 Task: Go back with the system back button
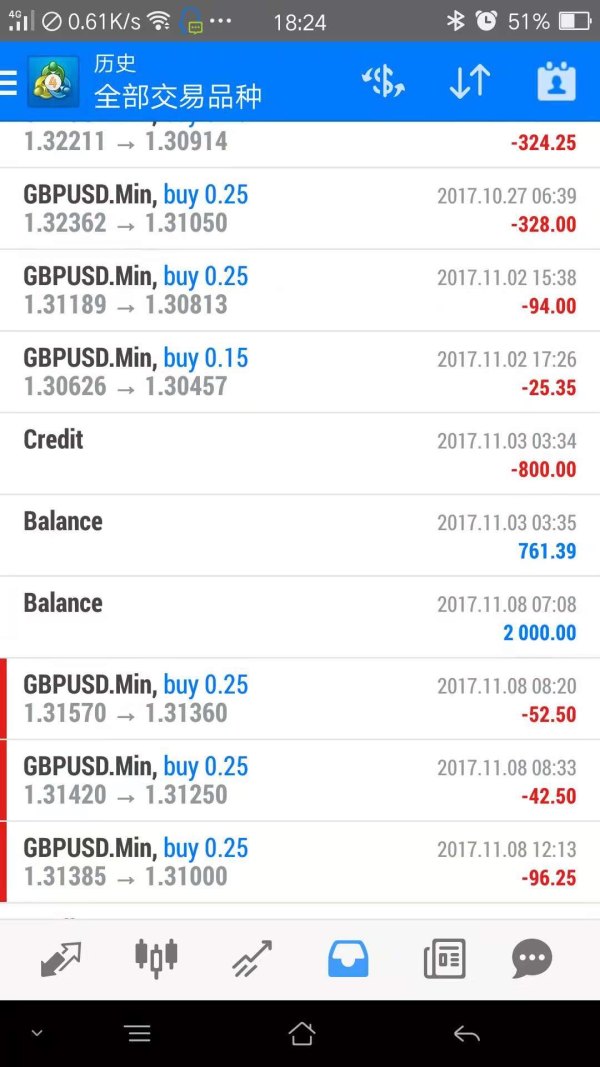466,1034
